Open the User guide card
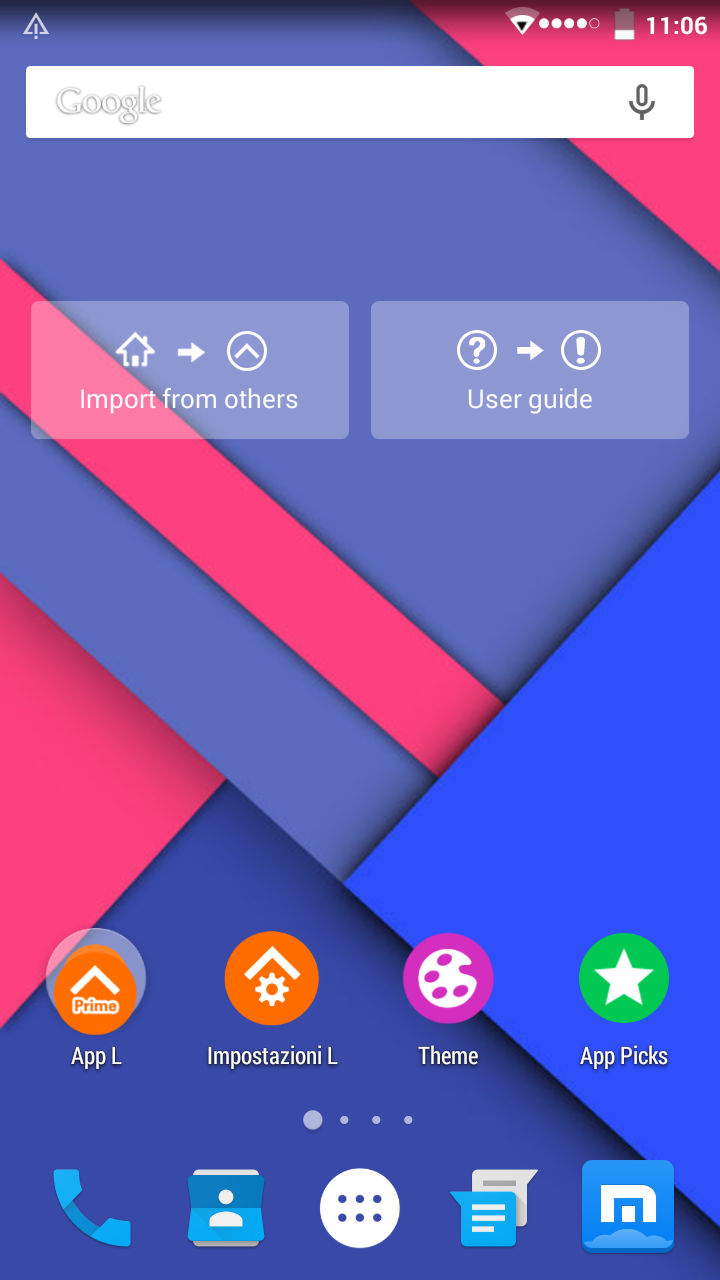Screen dimensions: 720x1280 [530, 370]
